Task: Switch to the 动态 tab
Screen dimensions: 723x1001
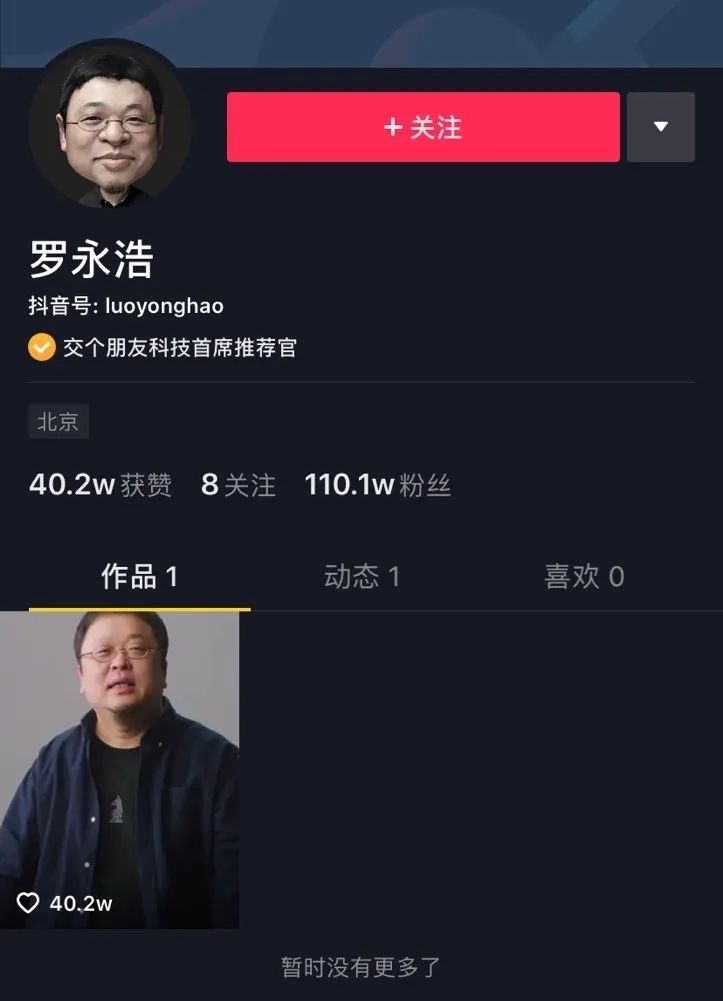Action: [361, 577]
